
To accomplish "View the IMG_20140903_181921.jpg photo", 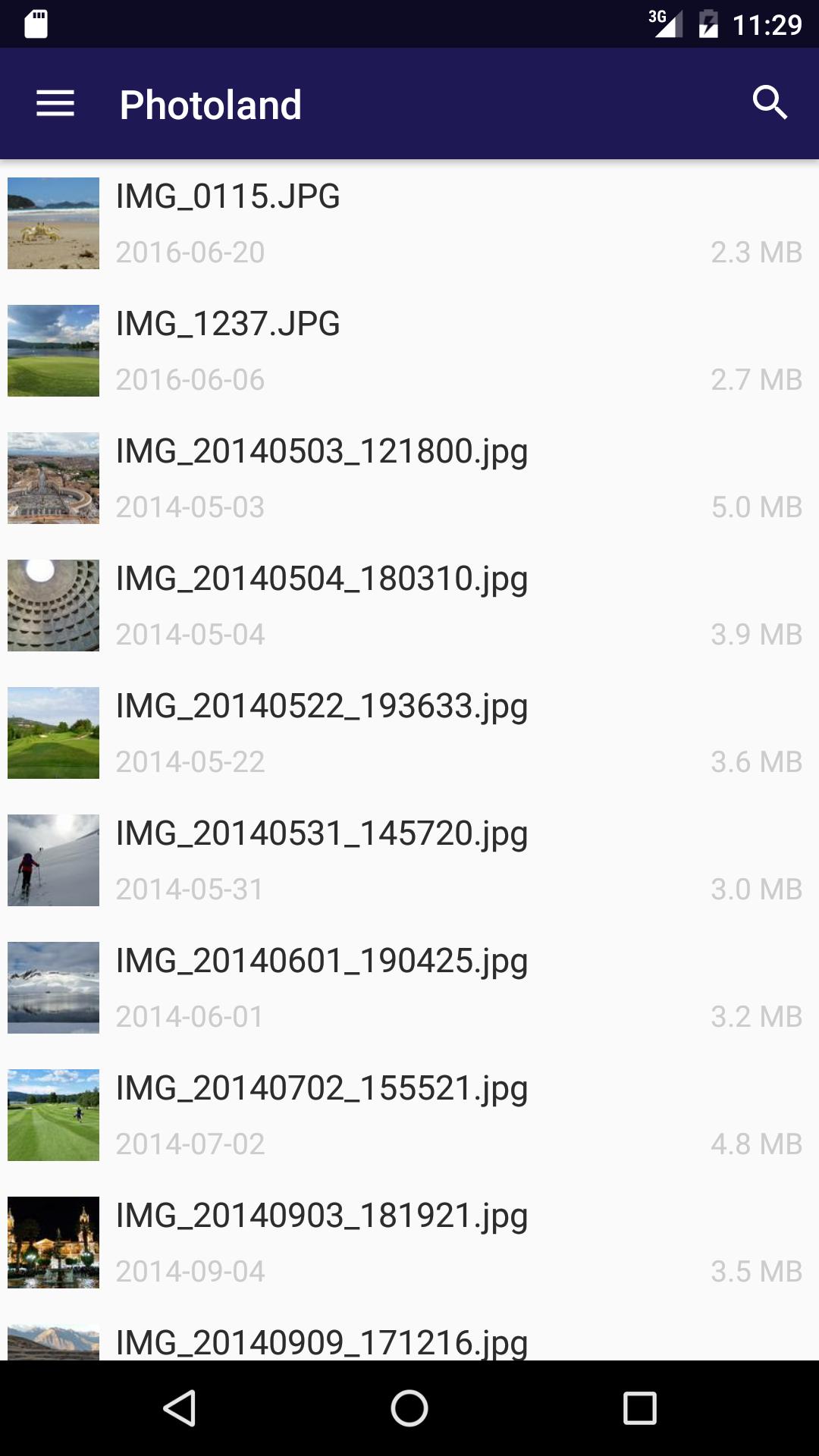I will click(x=409, y=1242).
